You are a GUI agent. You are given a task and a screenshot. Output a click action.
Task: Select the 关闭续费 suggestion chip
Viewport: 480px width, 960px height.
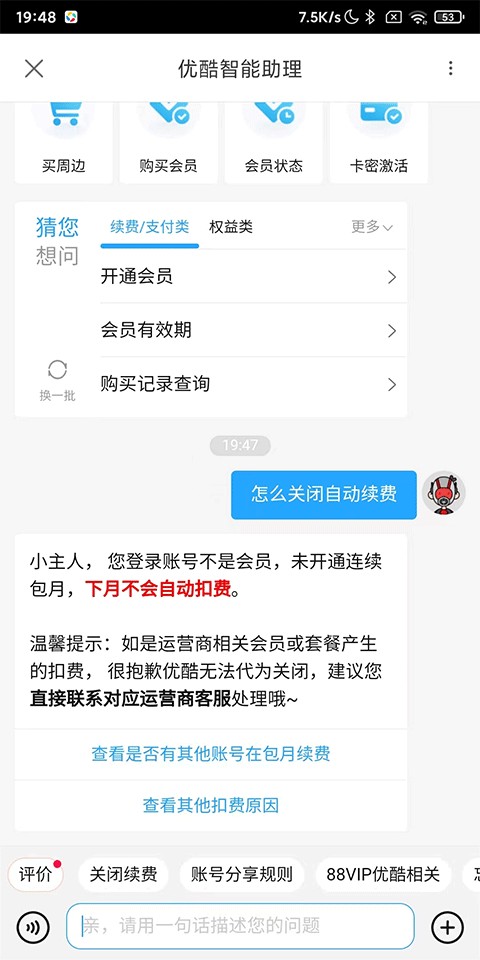[124, 874]
